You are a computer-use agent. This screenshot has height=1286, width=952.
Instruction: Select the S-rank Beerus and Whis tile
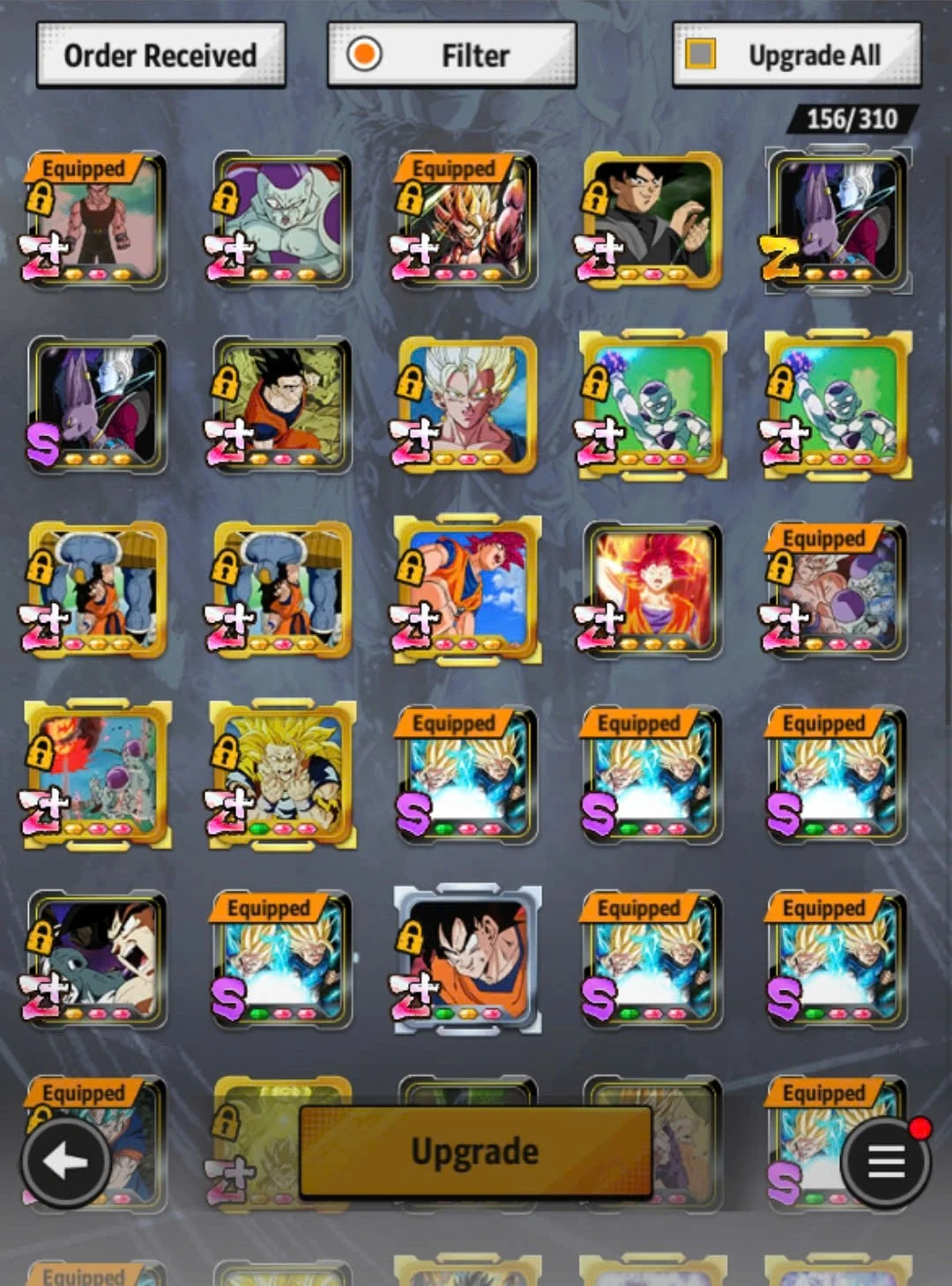pyautogui.click(x=97, y=405)
